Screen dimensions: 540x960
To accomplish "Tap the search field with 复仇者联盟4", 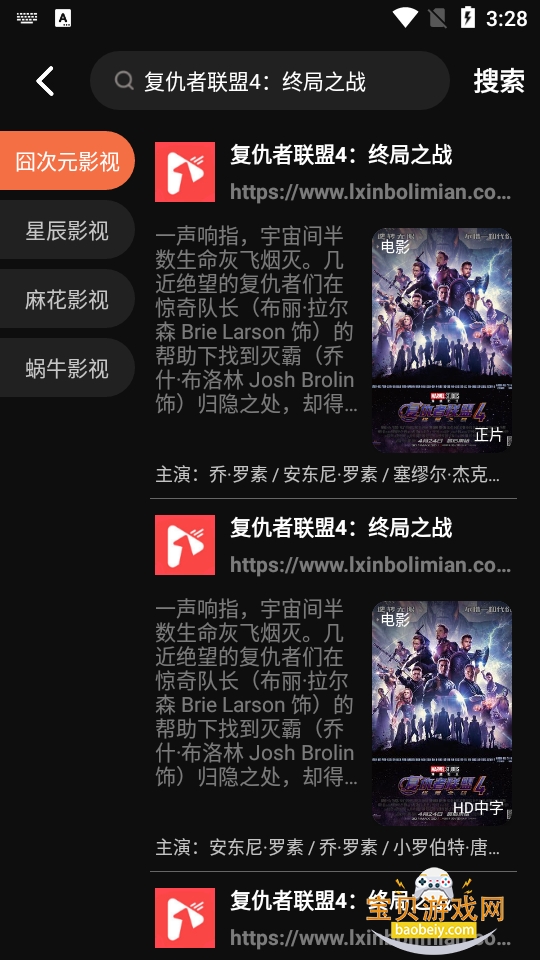I will [270, 81].
